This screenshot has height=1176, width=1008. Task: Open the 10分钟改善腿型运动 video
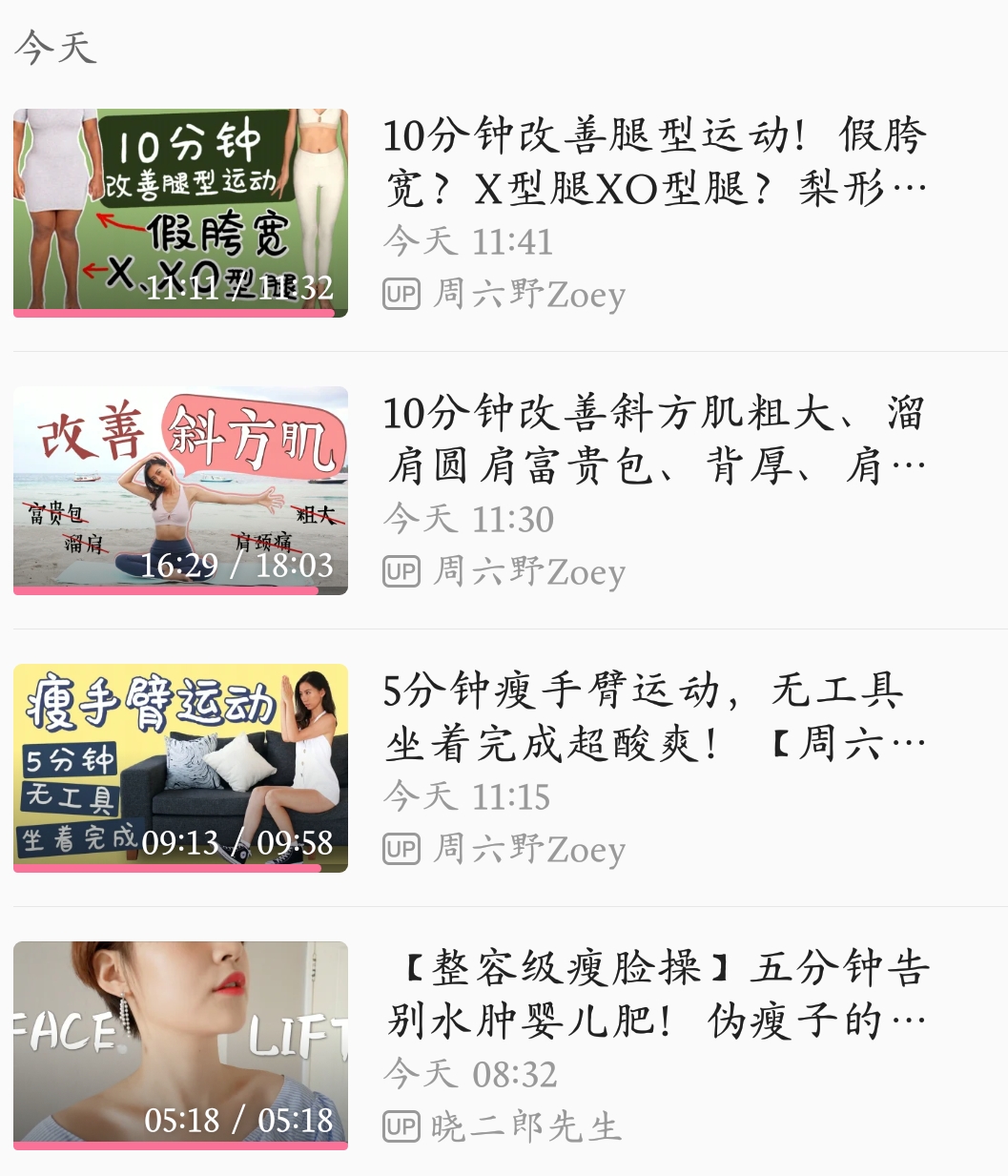coord(654,162)
